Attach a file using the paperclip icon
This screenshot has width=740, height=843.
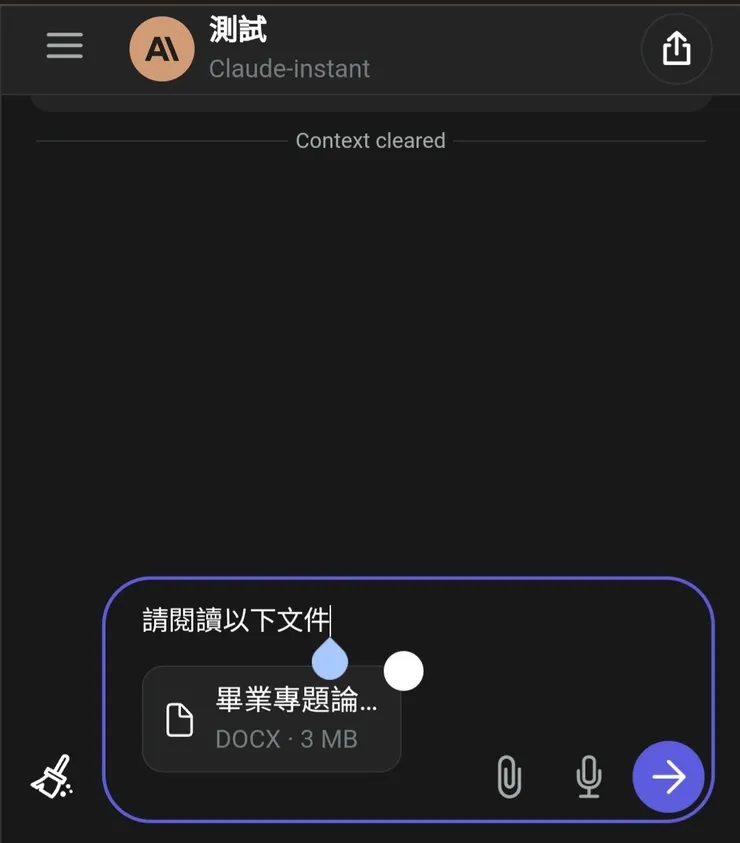click(510, 777)
